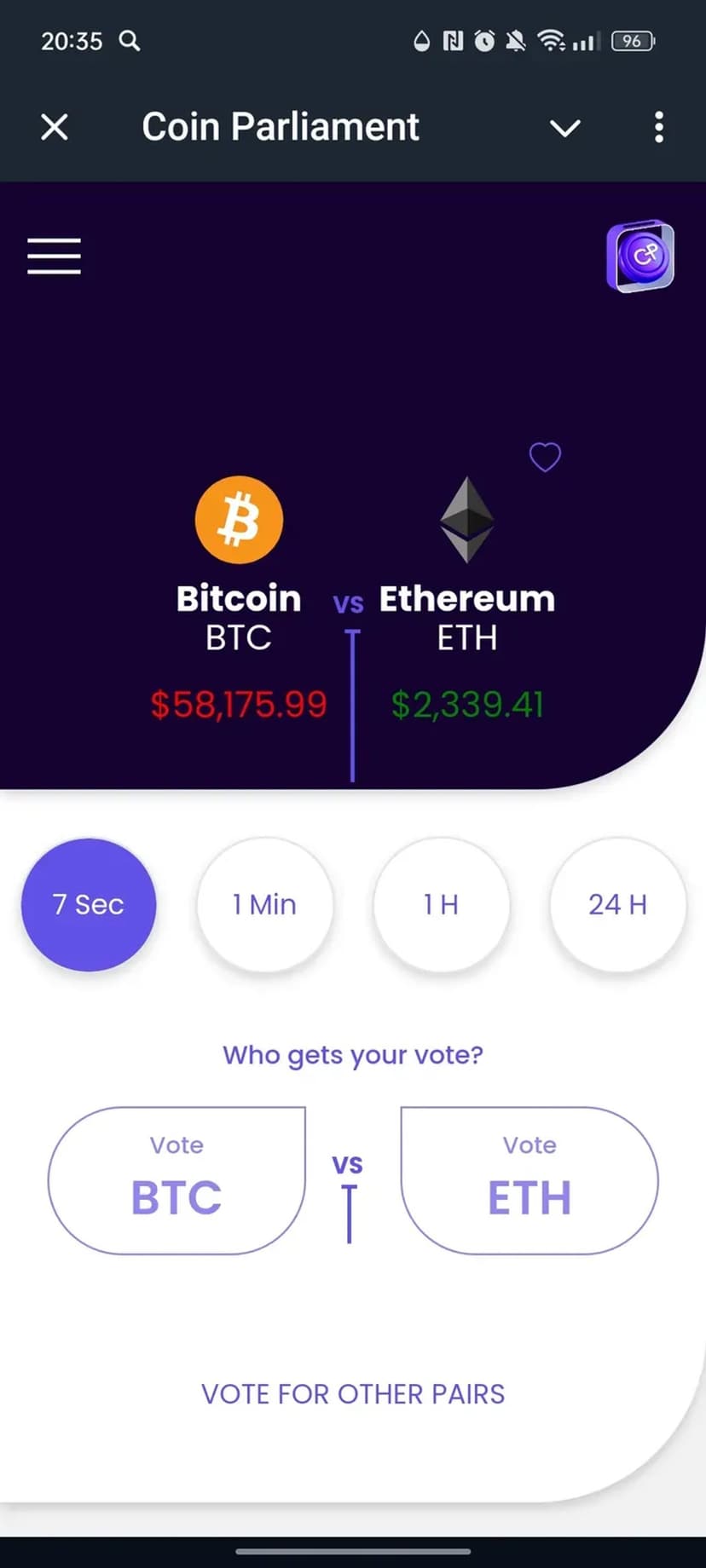Expand the dropdown chevron in the title bar
Screen dimensions: 706x1568
point(564,129)
